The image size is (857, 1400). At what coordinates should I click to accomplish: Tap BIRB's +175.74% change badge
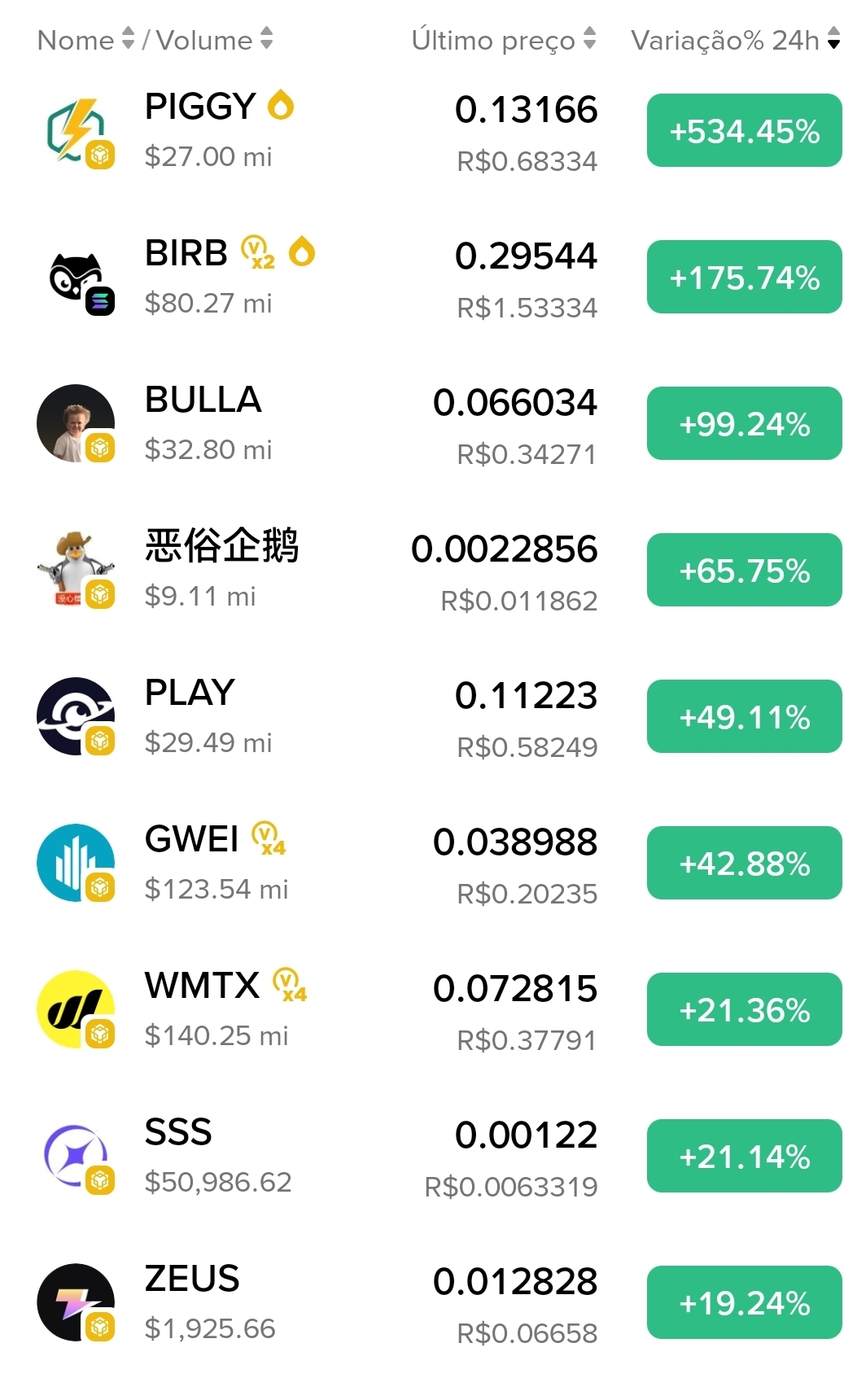pyautogui.click(x=744, y=278)
